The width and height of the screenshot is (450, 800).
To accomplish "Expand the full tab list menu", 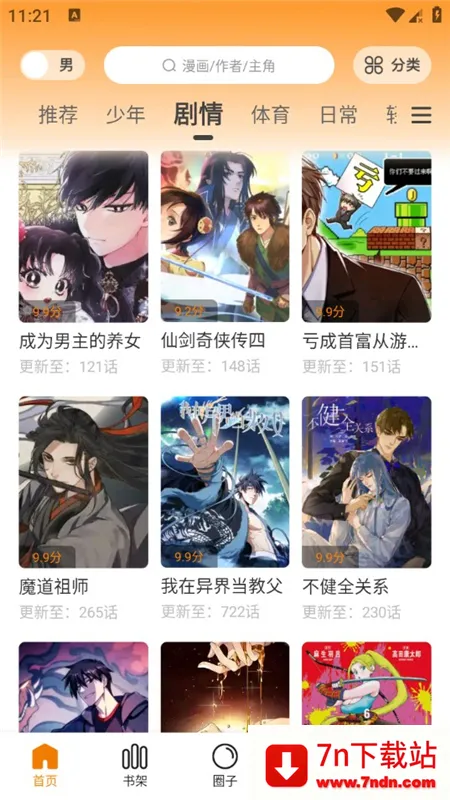I will tap(421, 115).
